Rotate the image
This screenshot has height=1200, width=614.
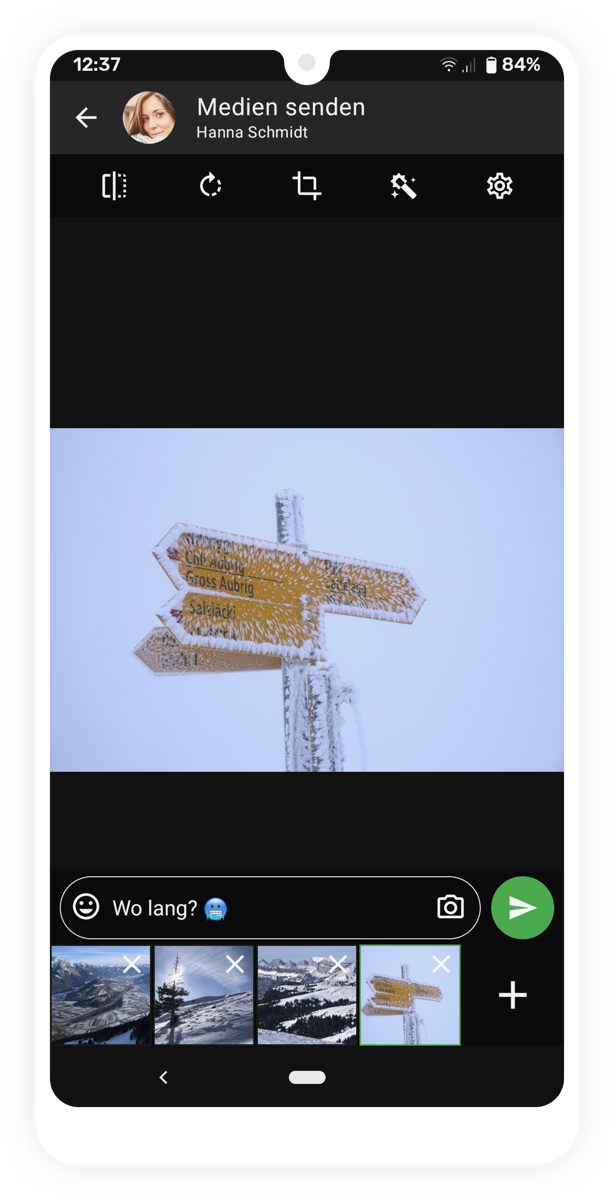210,186
